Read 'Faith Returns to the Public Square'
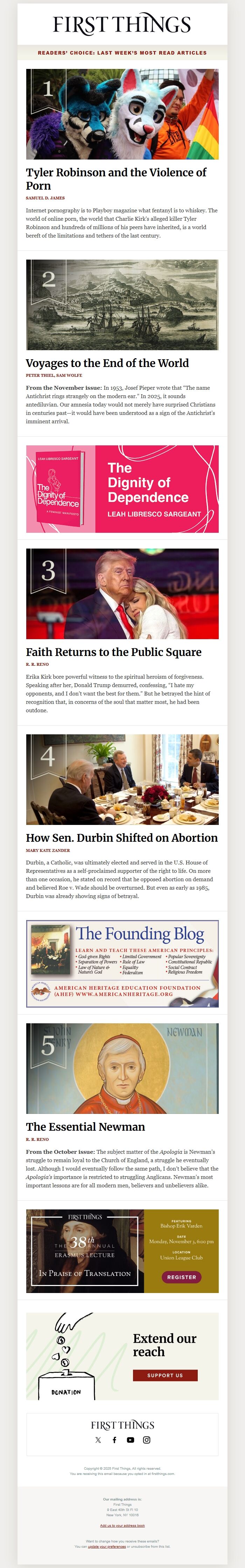The width and height of the screenshot is (245, 1568). tap(113, 652)
